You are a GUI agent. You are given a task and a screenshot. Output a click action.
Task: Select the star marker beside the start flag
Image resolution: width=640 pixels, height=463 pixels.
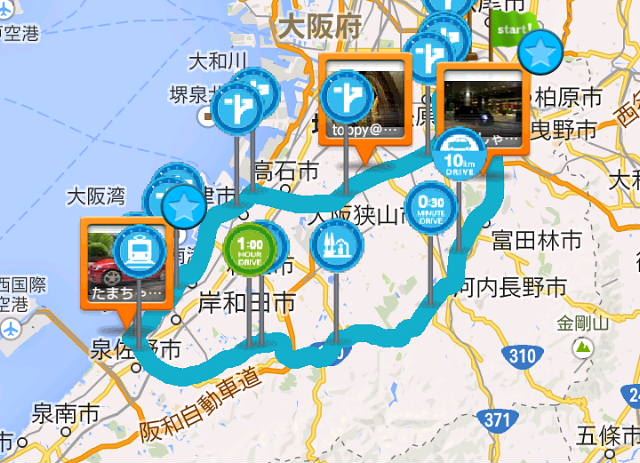click(x=543, y=52)
